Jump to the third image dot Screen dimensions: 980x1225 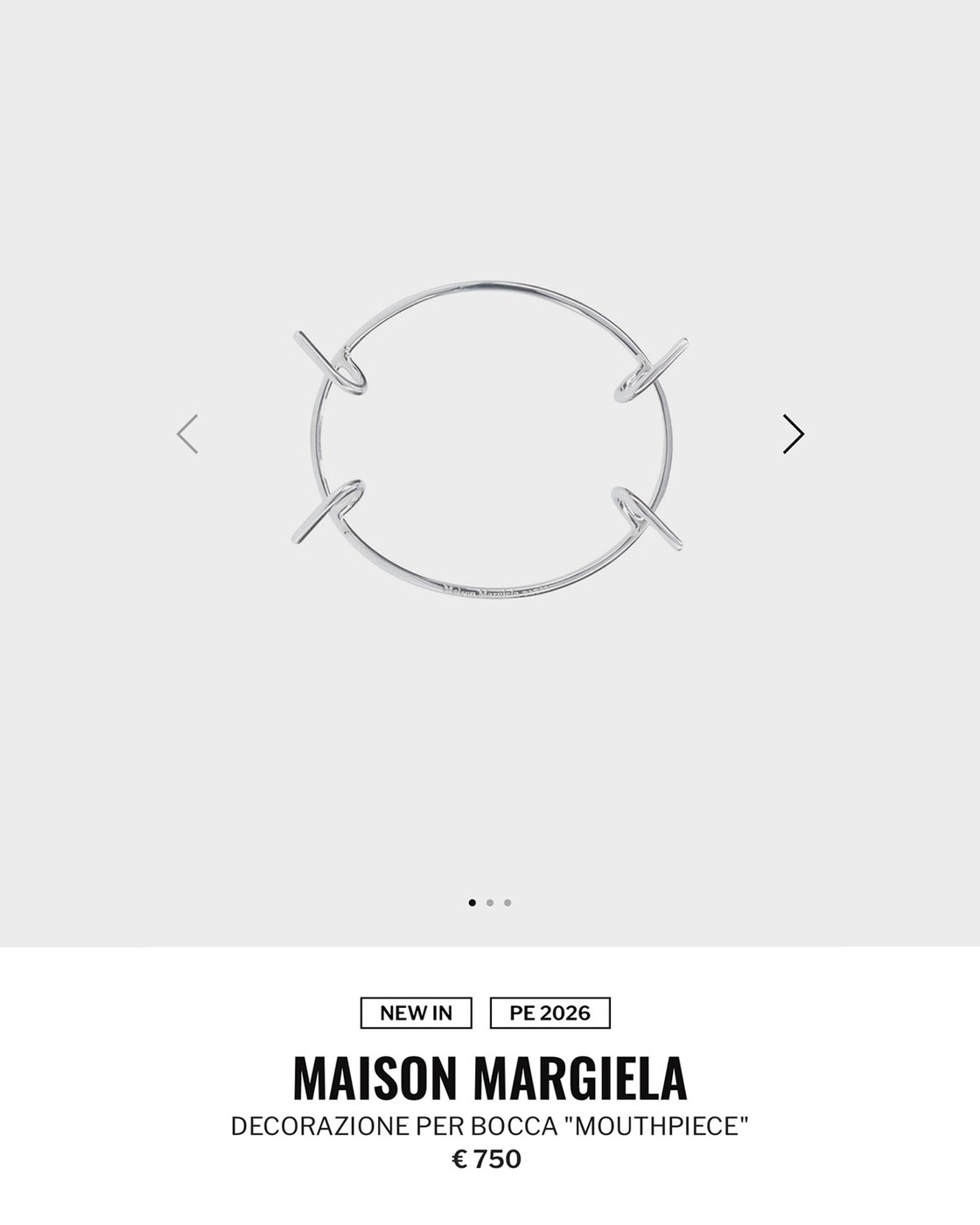tap(507, 902)
